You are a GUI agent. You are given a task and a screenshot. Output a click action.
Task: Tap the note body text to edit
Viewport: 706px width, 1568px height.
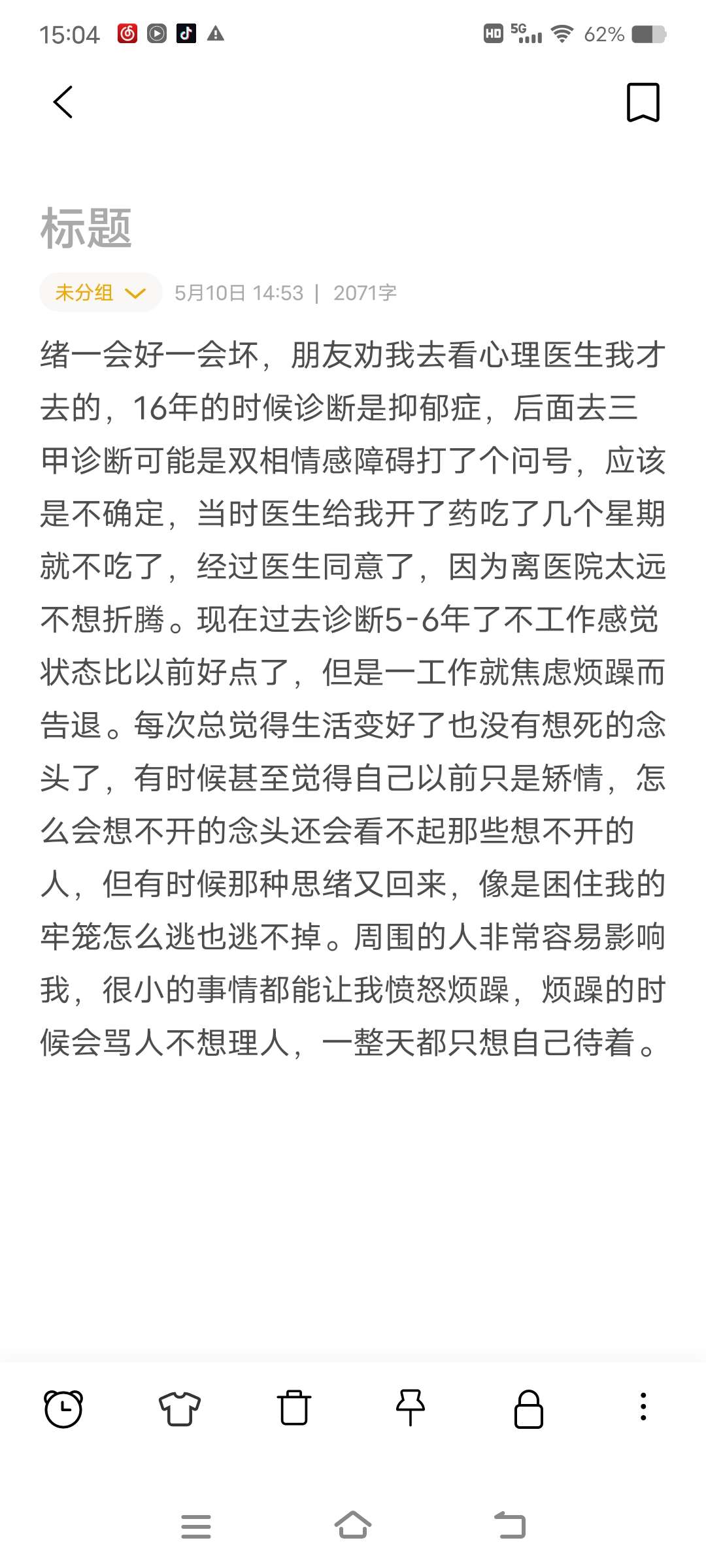pyautogui.click(x=353, y=698)
